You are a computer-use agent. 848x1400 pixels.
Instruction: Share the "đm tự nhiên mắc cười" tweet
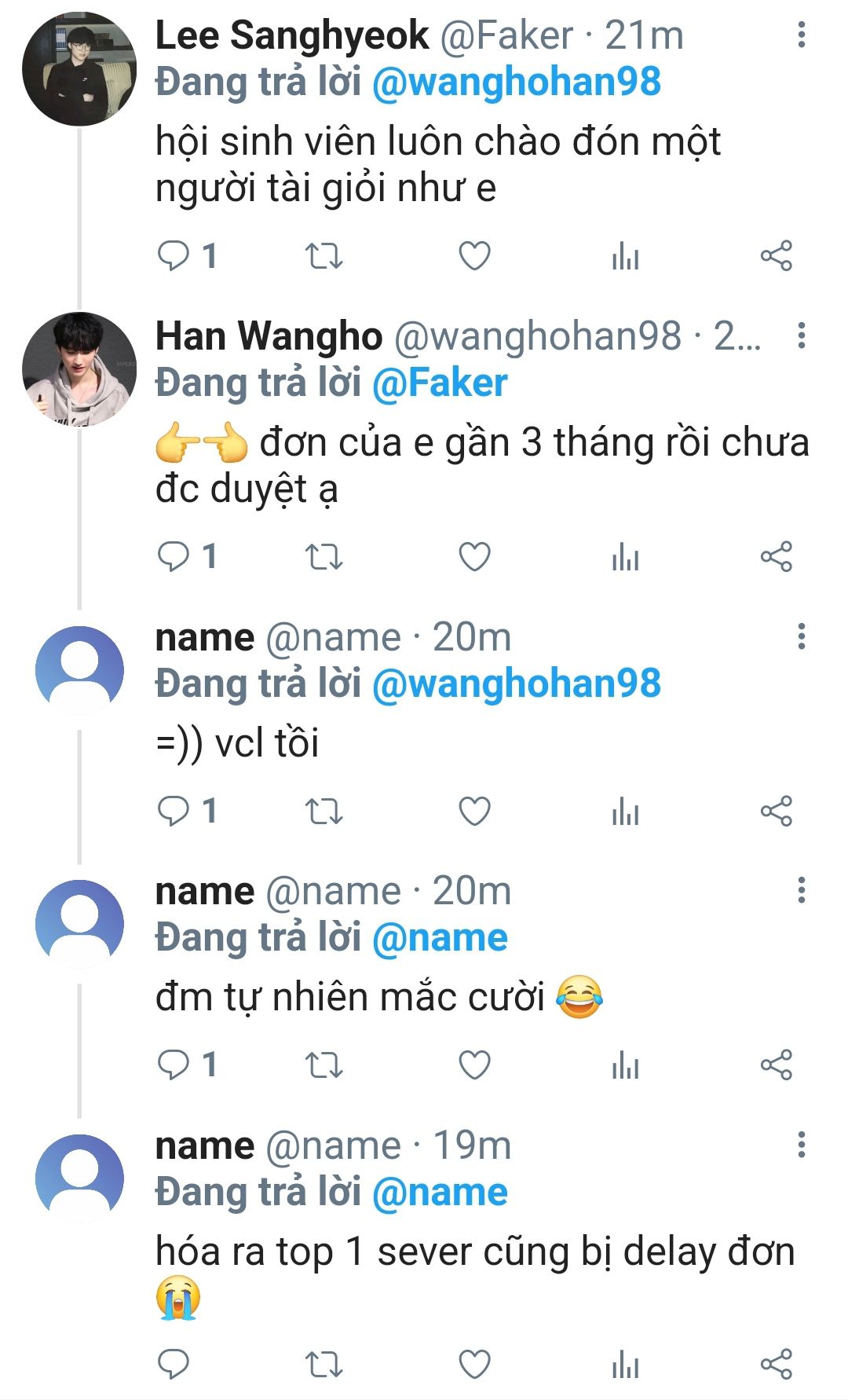pos(776,1065)
